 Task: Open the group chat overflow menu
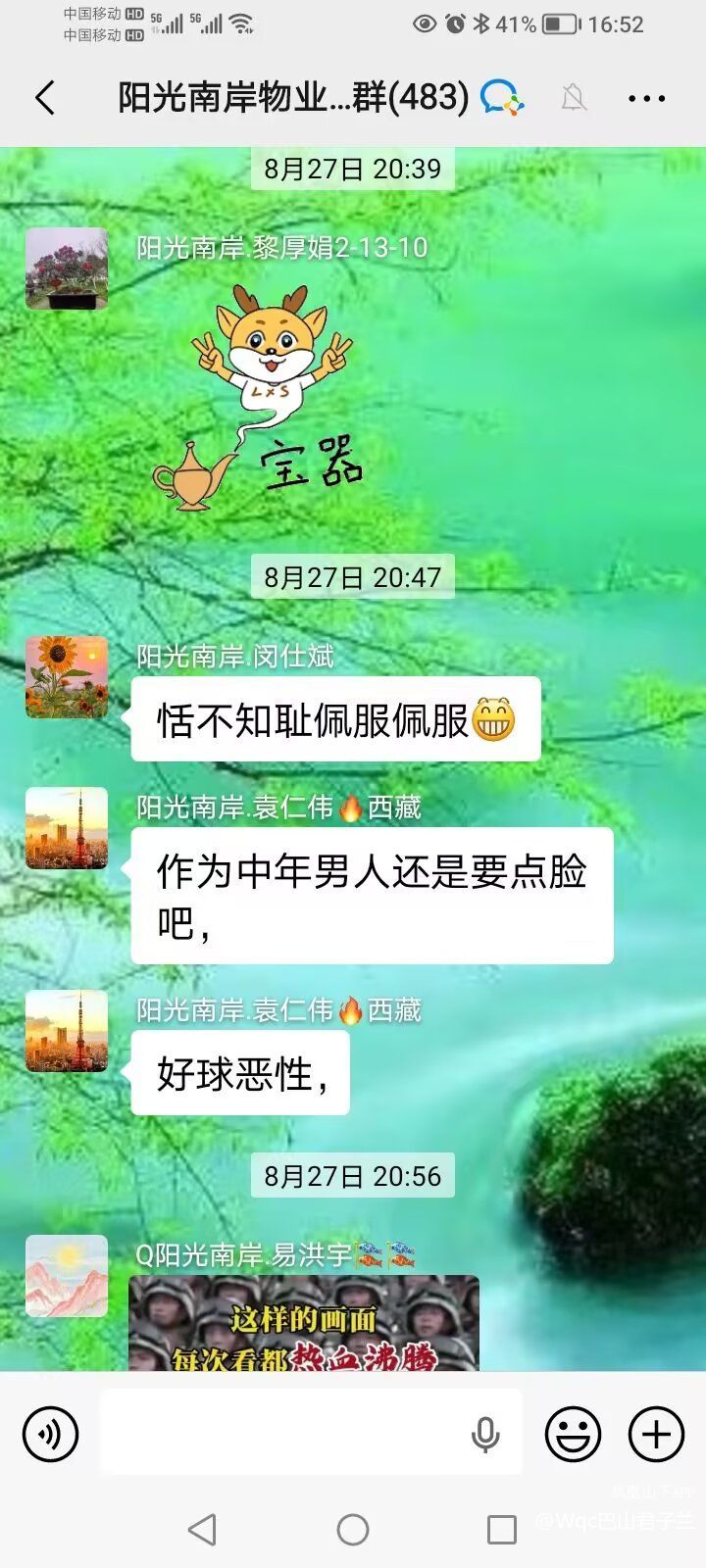[646, 98]
